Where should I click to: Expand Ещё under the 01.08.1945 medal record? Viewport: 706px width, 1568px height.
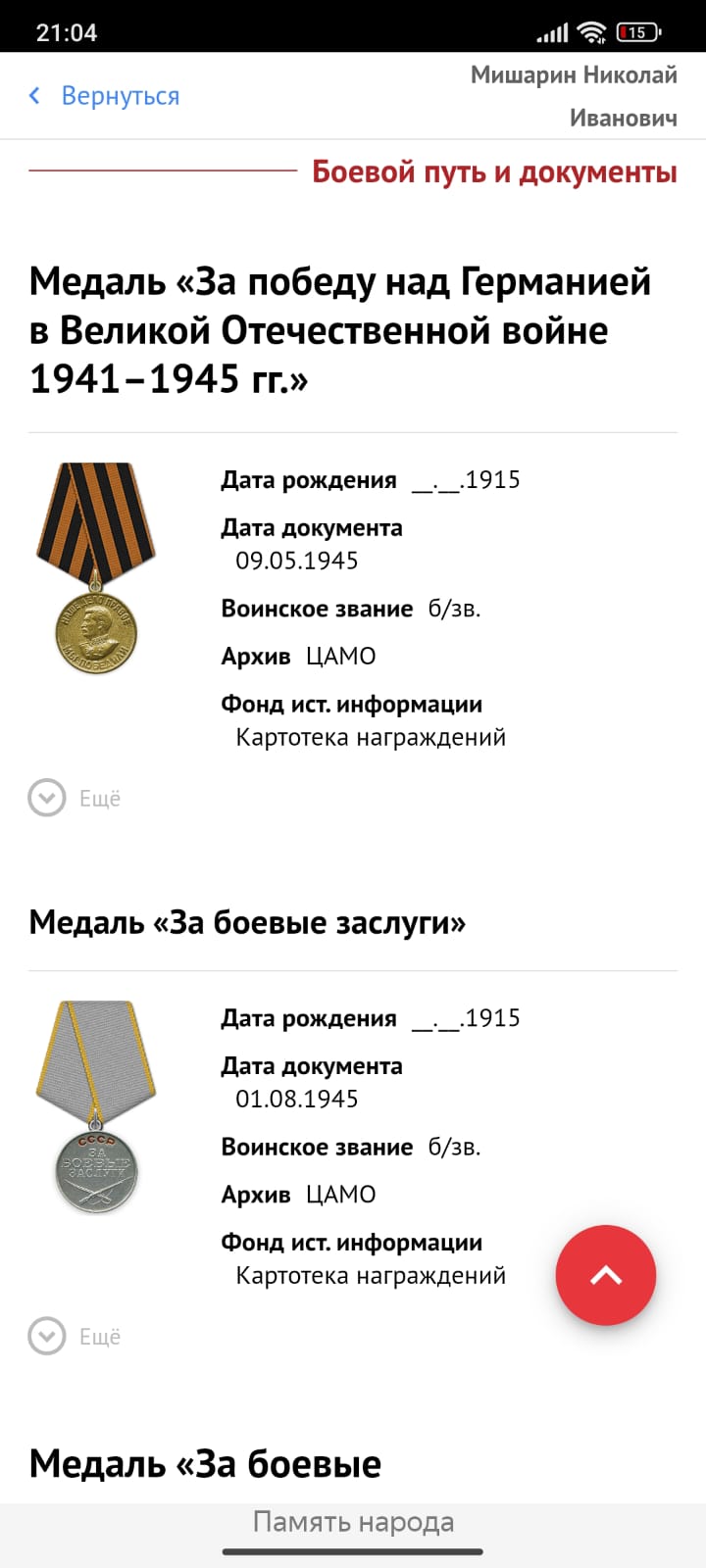(75, 1337)
